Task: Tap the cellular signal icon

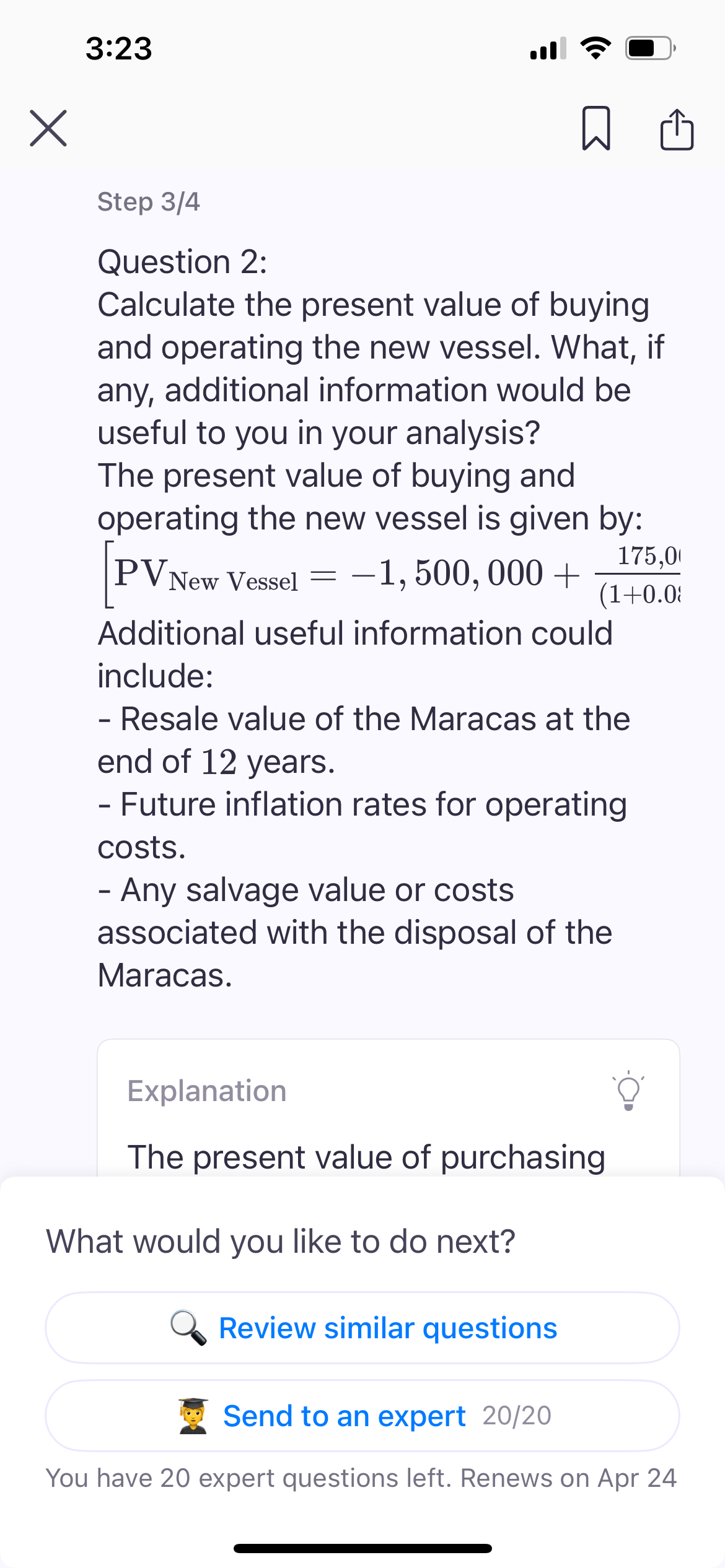Action: [x=548, y=46]
